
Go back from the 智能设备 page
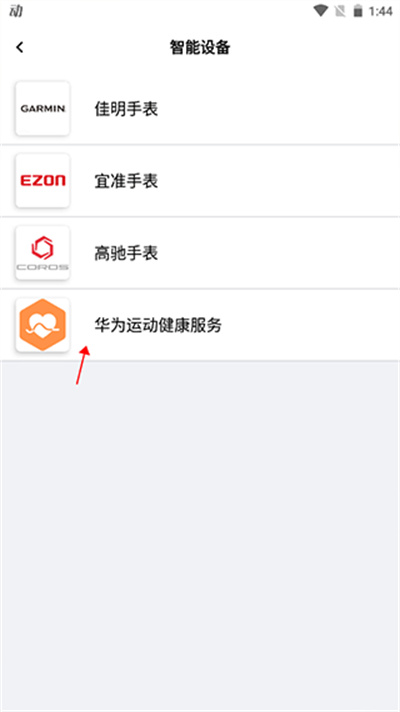click(20, 47)
